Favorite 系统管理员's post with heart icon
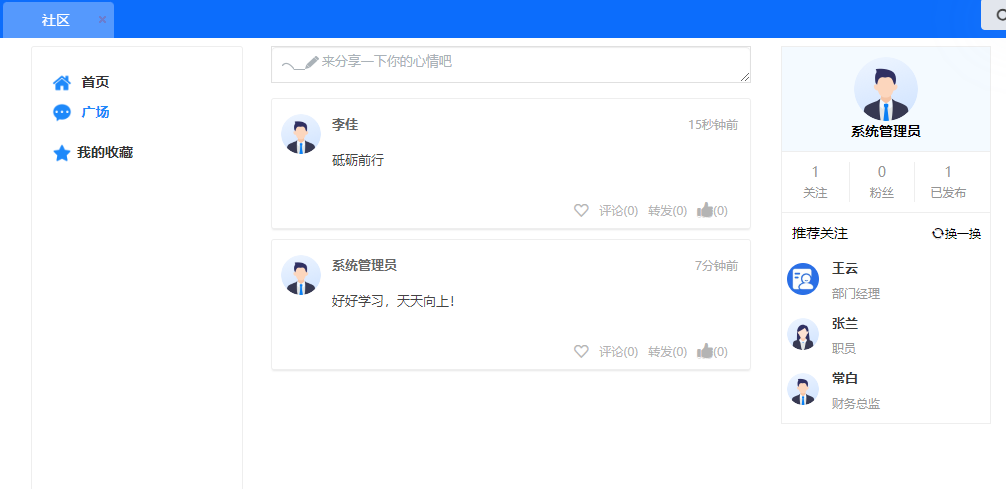 click(x=581, y=351)
